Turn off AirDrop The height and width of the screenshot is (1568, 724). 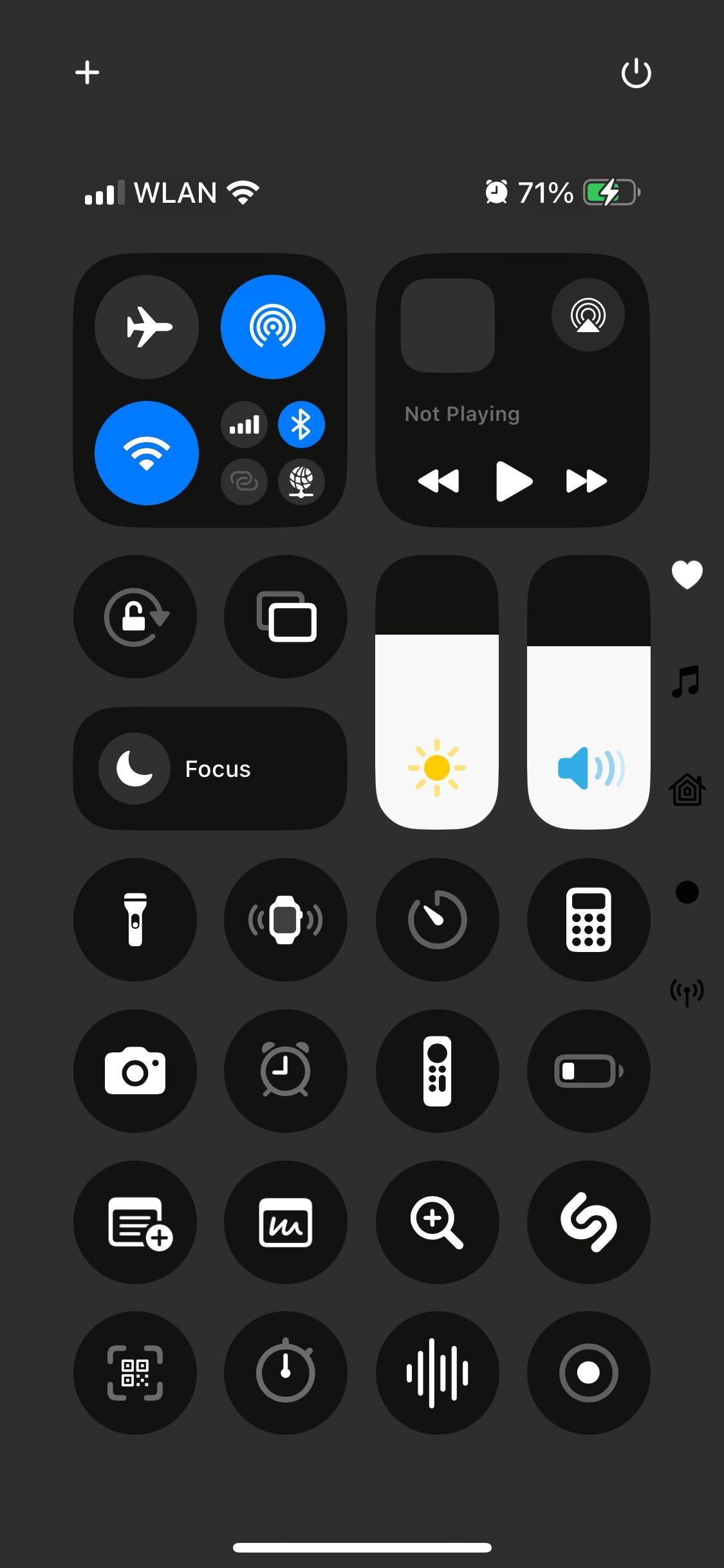click(273, 327)
